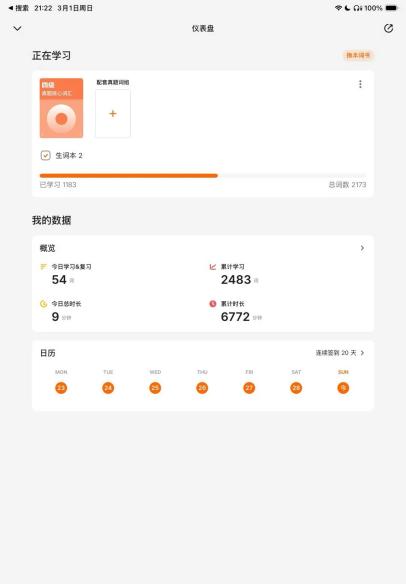Tap the share icon in the top bar
Screen dimensions: 406x584
(388, 28)
